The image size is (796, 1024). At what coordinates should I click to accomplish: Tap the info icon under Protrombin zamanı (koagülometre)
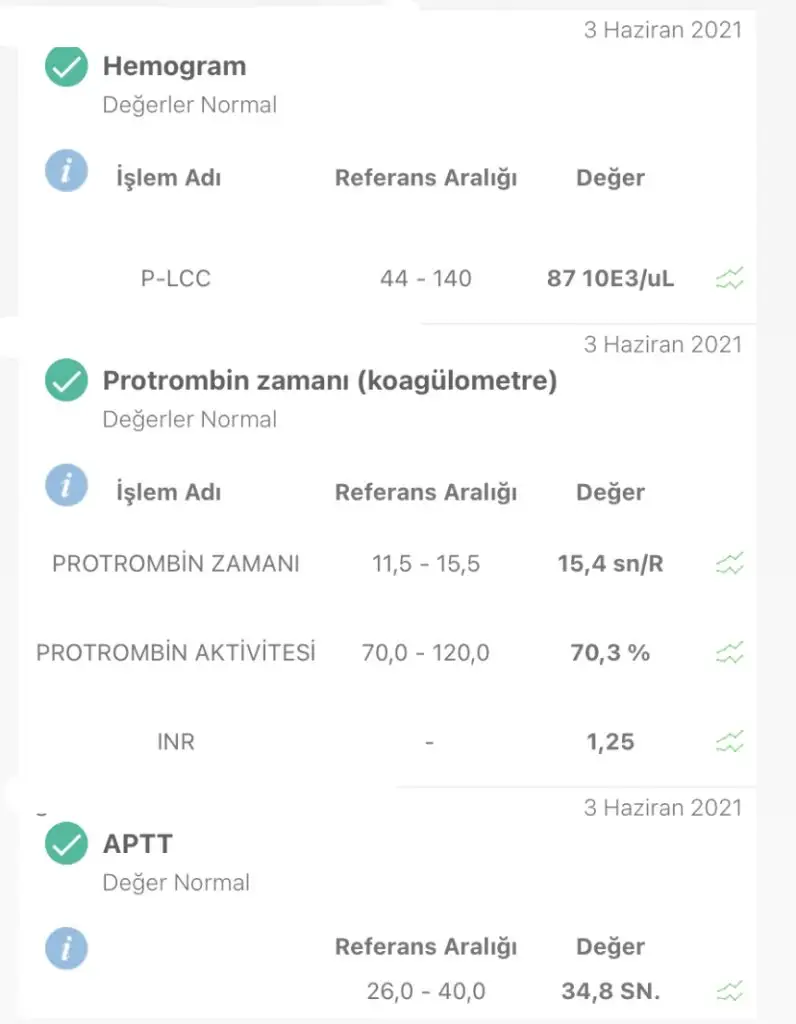pos(67,487)
